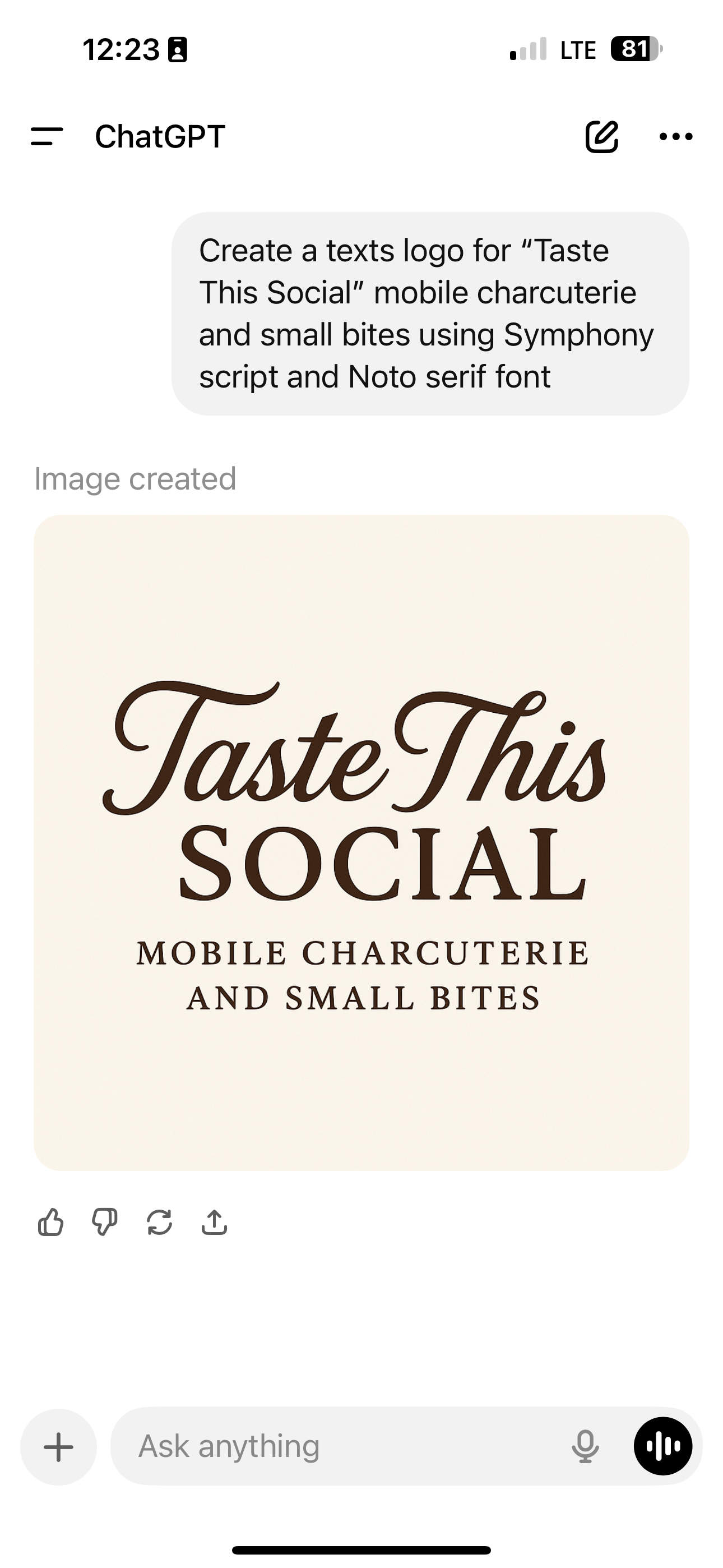Regenerate the image response
The image size is (723, 1568).
click(159, 1221)
